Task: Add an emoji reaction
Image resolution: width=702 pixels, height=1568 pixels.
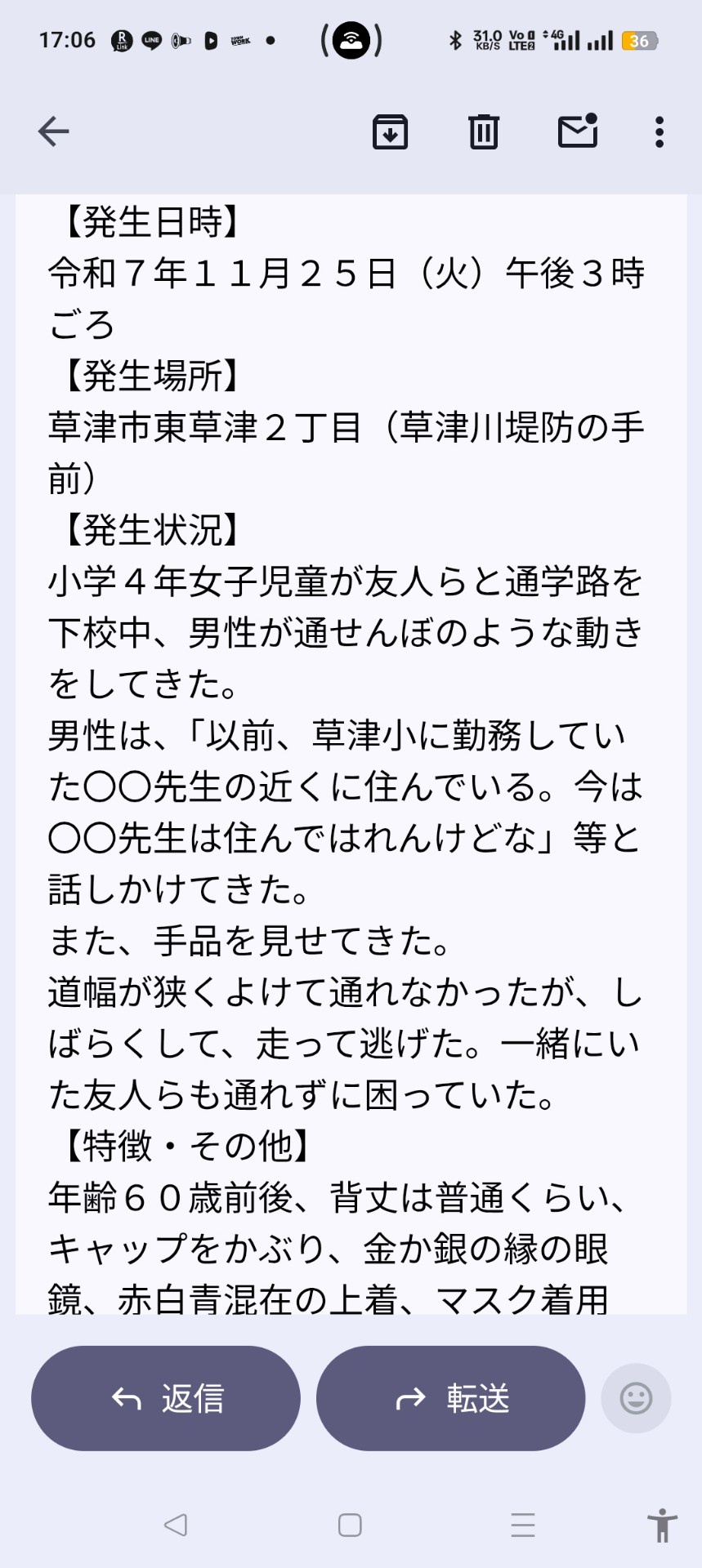Action: [636, 1399]
